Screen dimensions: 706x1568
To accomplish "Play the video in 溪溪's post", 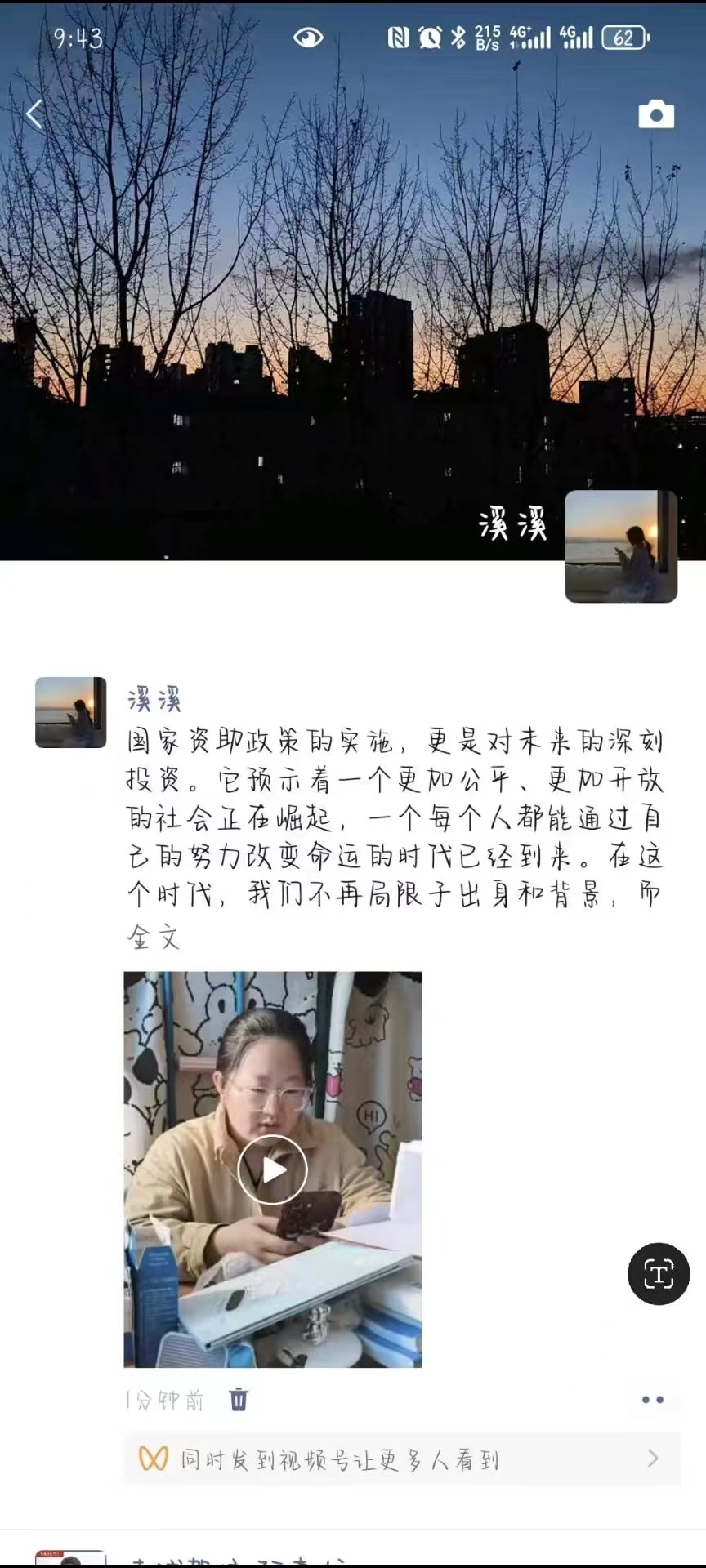I will [272, 1169].
